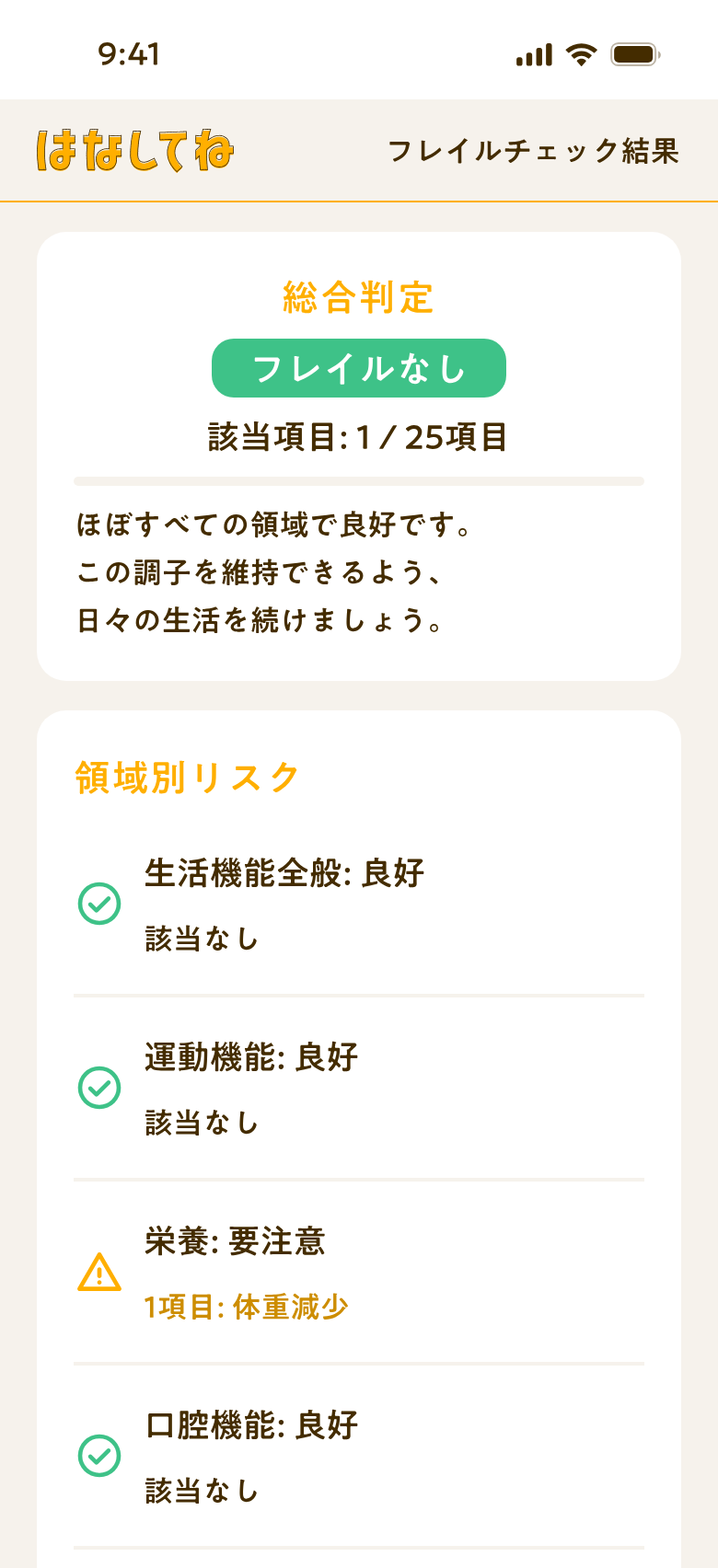This screenshot has height=1568, width=718.
Task: Click the Wi-Fi icon in the status bar
Action: (580, 55)
